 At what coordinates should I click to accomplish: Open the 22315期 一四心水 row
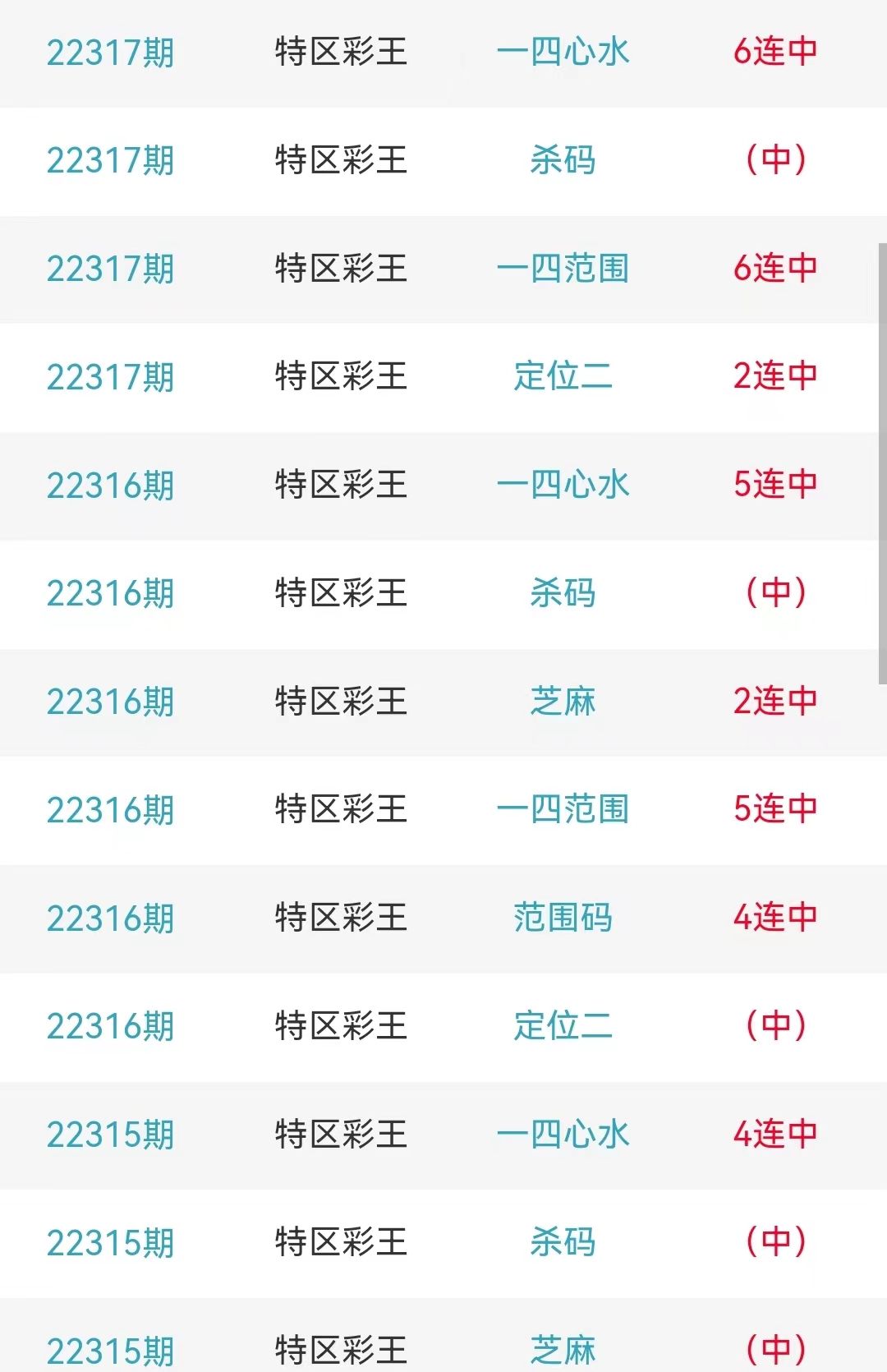point(563,1135)
